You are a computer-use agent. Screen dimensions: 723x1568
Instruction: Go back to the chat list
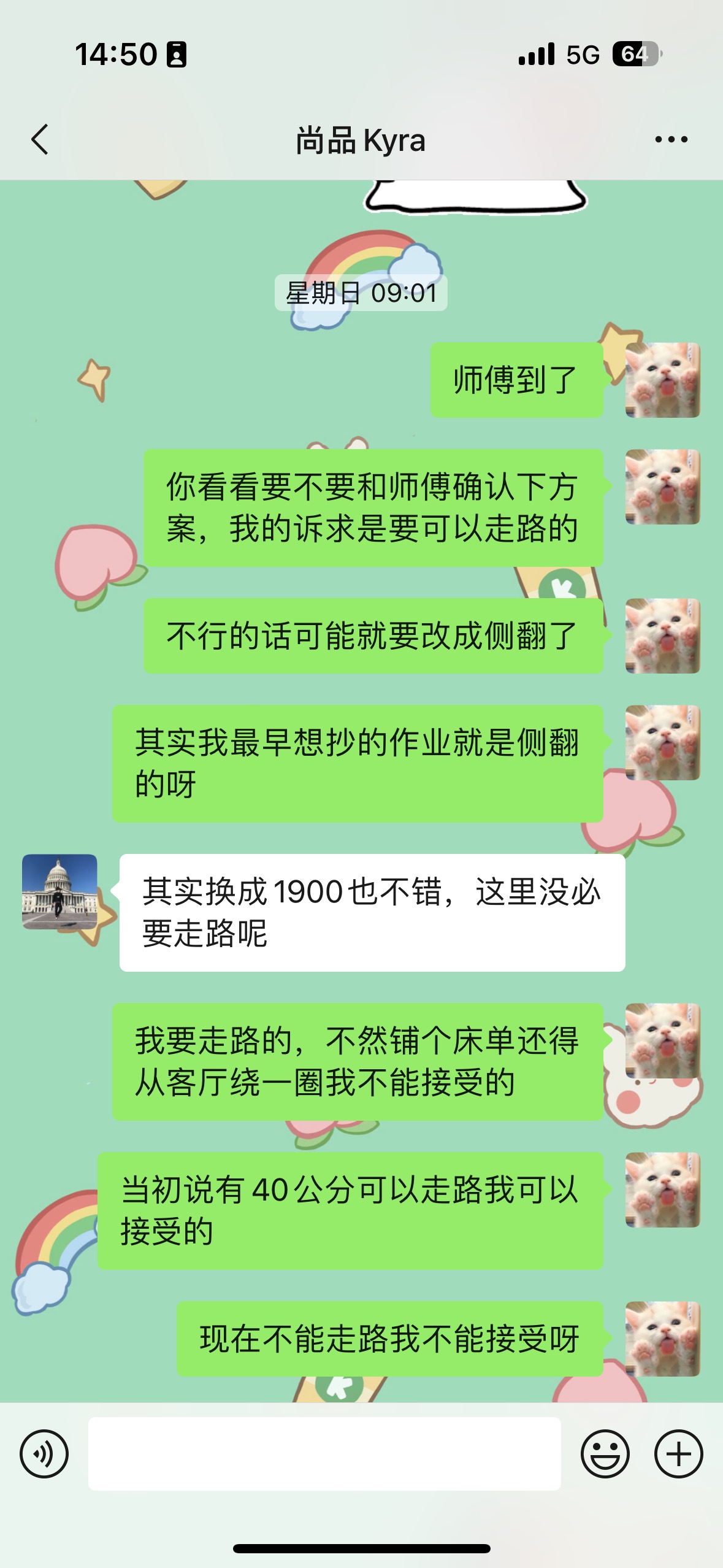tap(40, 139)
